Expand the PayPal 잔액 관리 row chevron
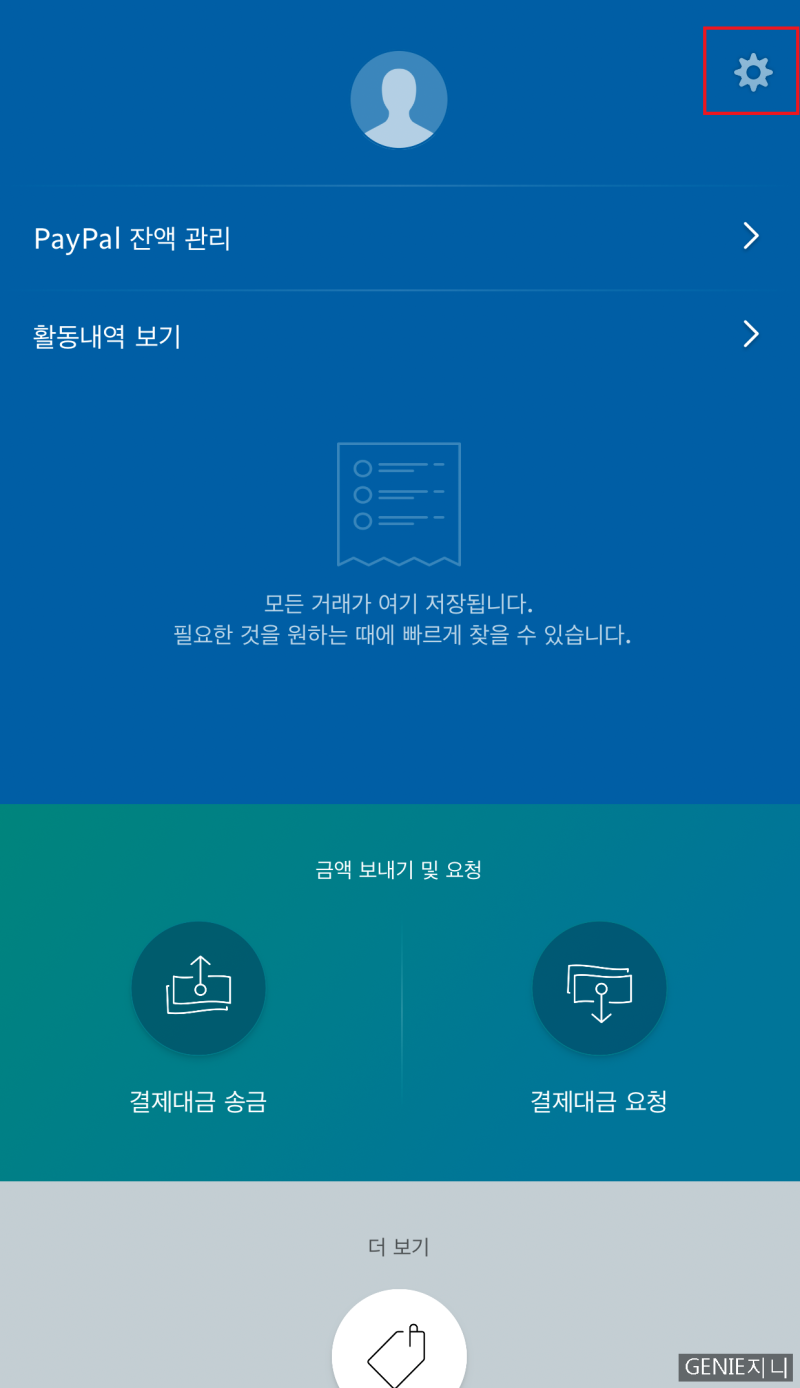This screenshot has height=1388, width=800. coord(752,236)
